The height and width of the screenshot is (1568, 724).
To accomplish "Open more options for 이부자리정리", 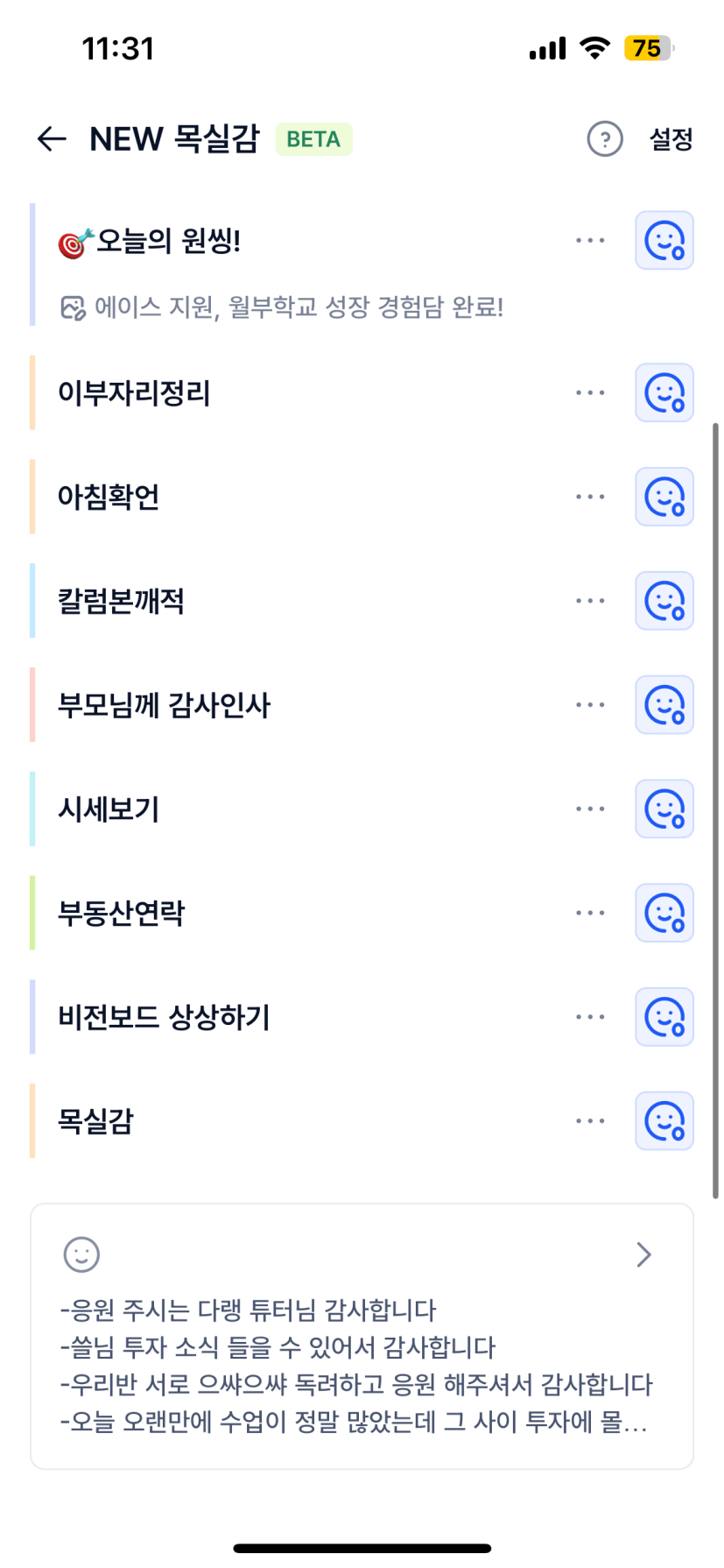I will tap(590, 392).
